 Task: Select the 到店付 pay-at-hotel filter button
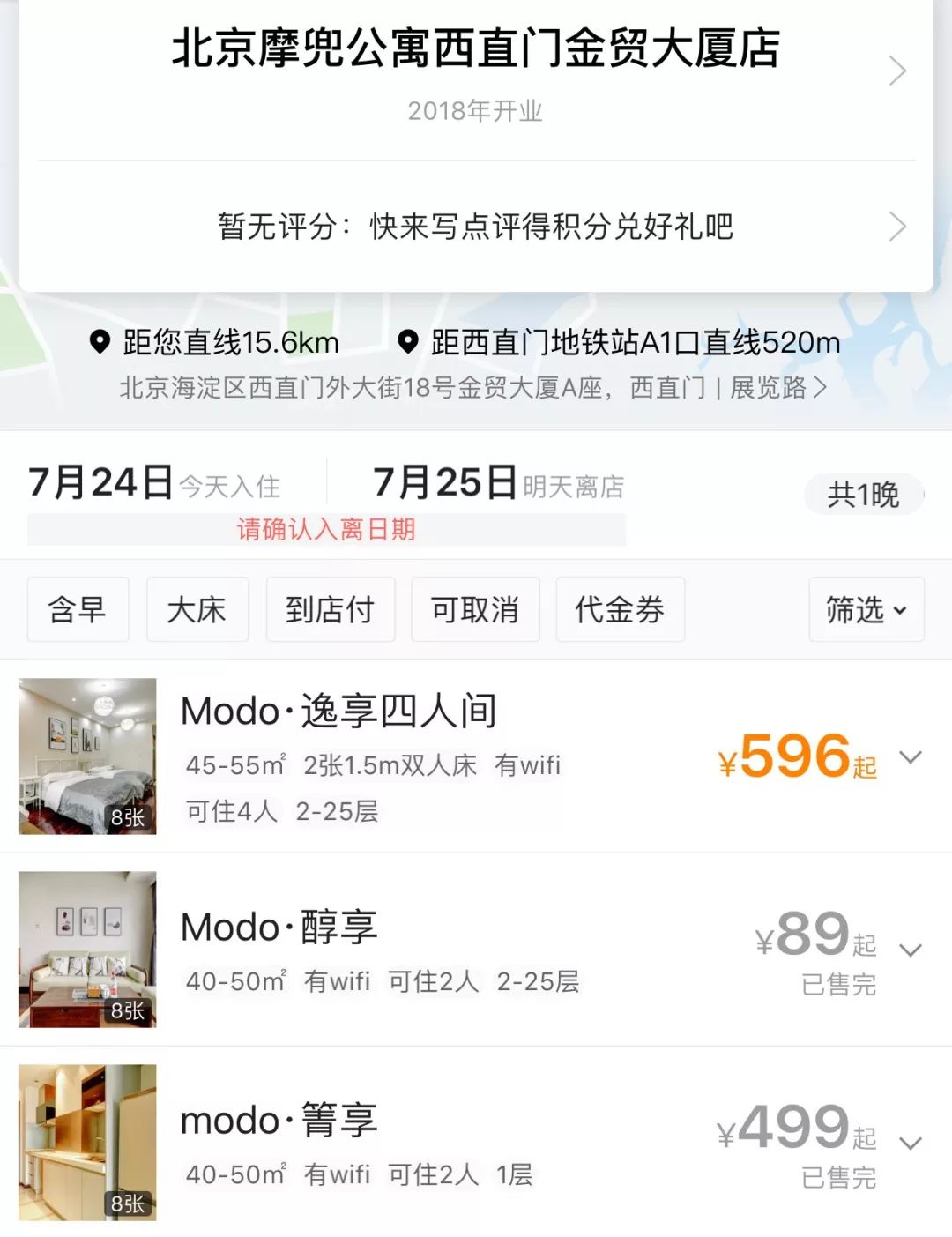[x=330, y=609]
